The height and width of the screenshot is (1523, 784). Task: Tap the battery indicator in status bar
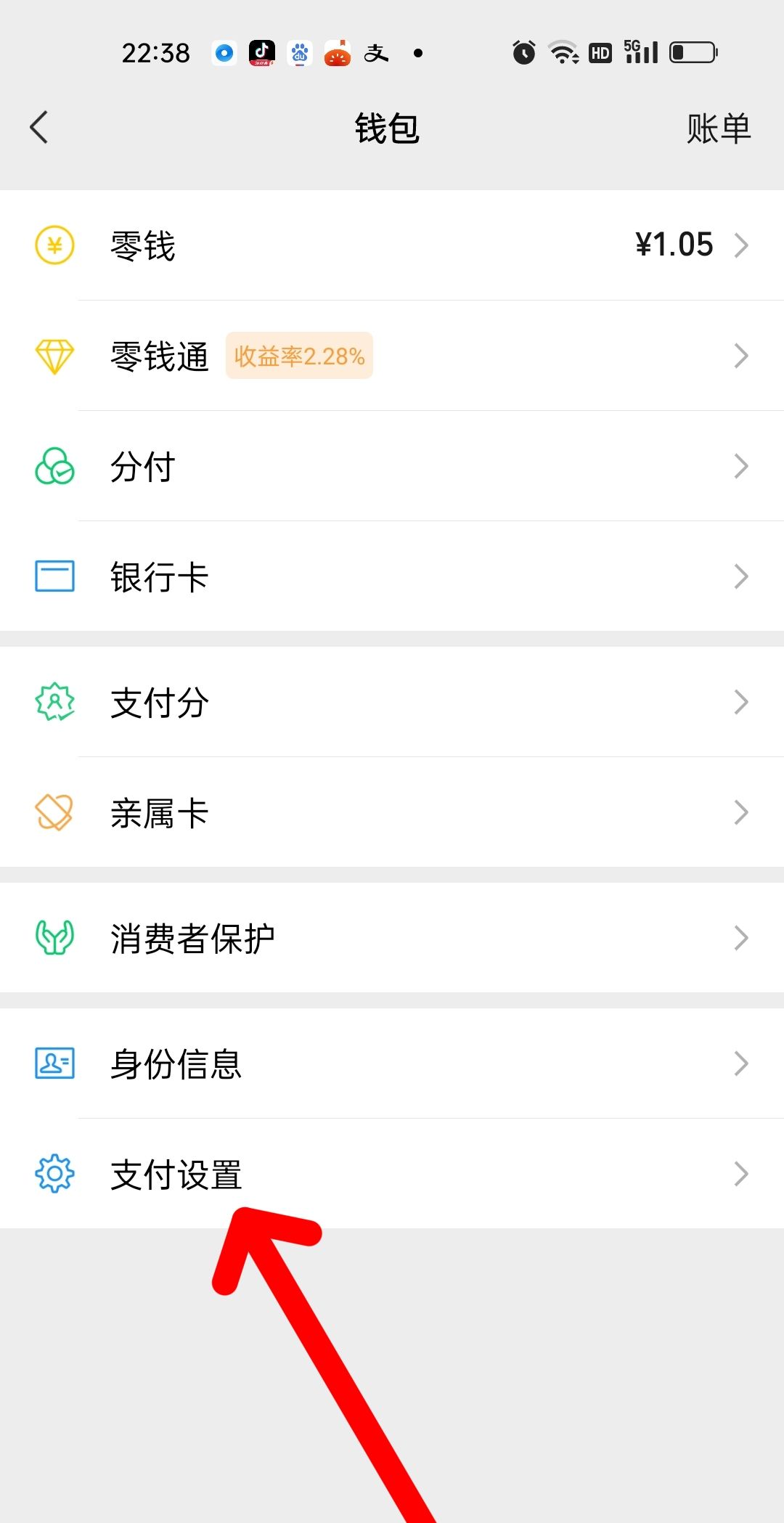coord(692,52)
